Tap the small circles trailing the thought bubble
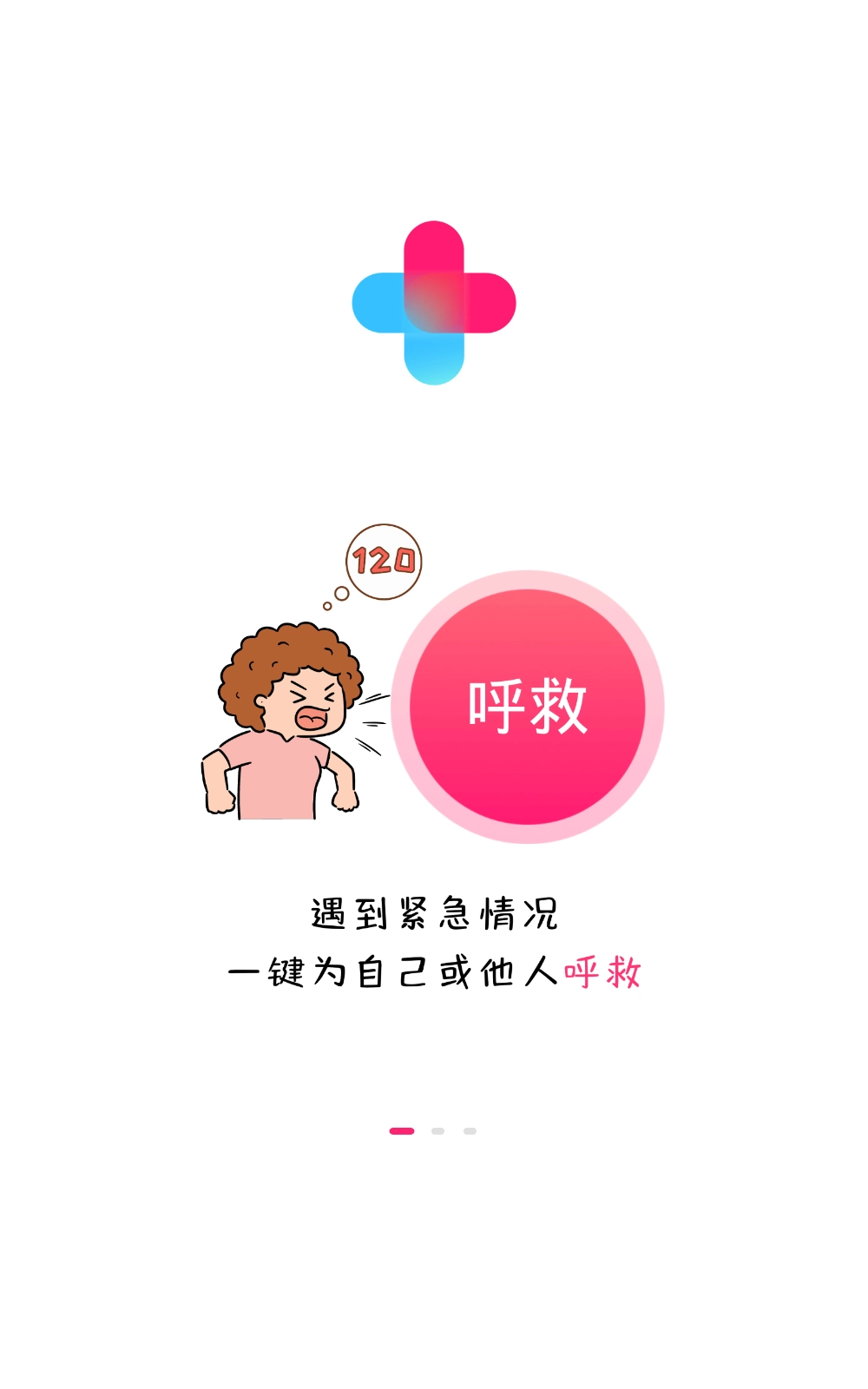Screen dimensions: 868x1389 (334, 599)
